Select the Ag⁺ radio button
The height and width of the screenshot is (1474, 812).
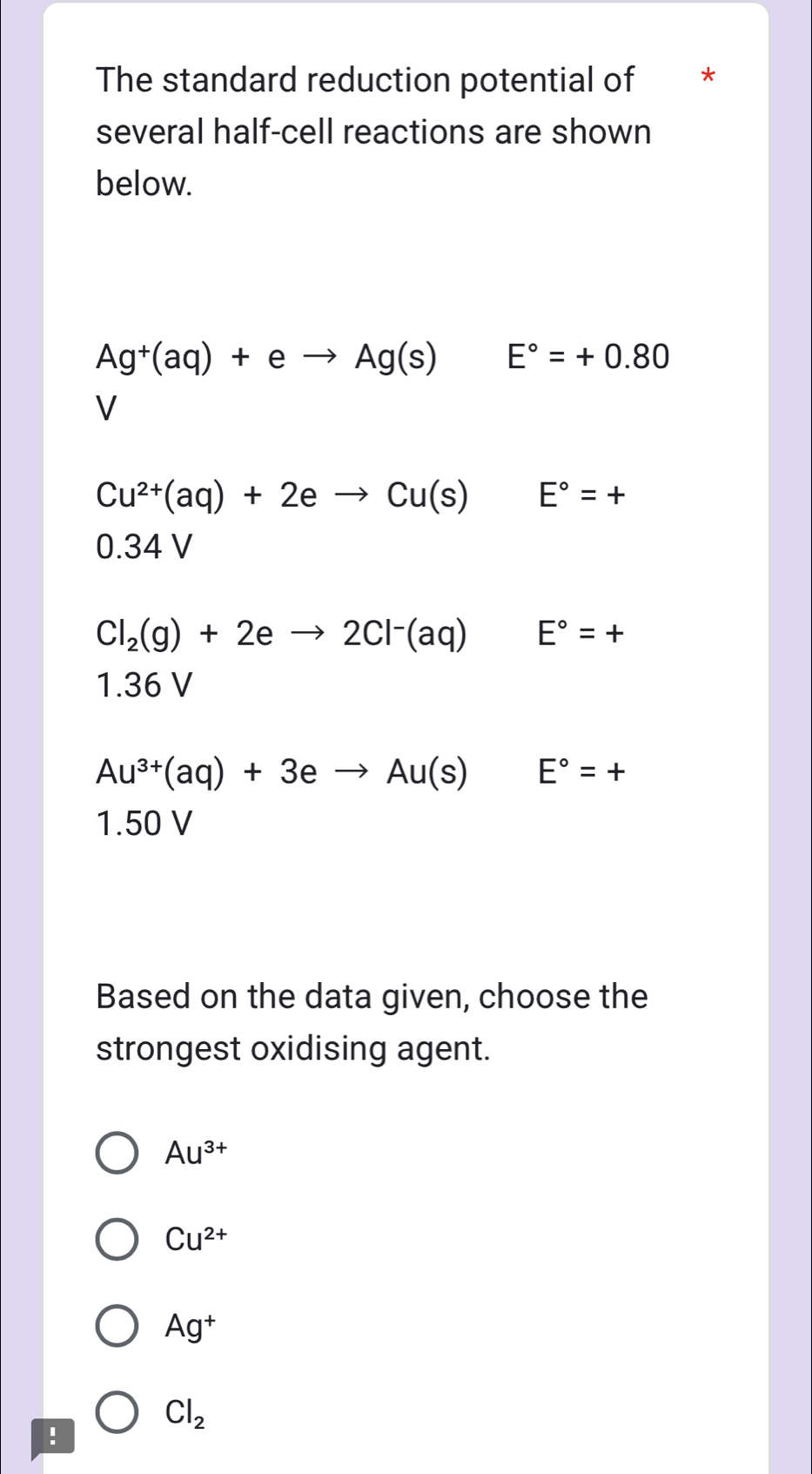pyautogui.click(x=116, y=1327)
